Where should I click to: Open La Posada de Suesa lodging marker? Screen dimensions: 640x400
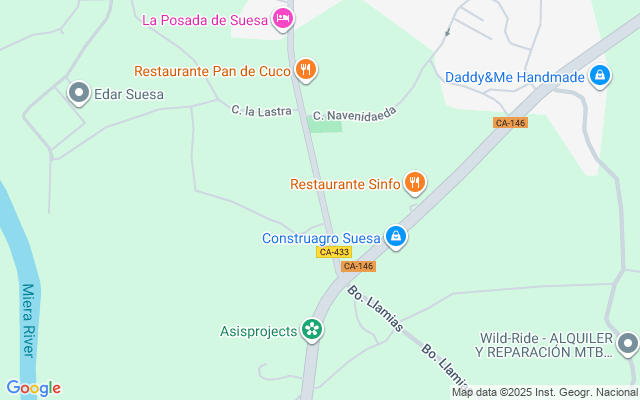pyautogui.click(x=283, y=19)
